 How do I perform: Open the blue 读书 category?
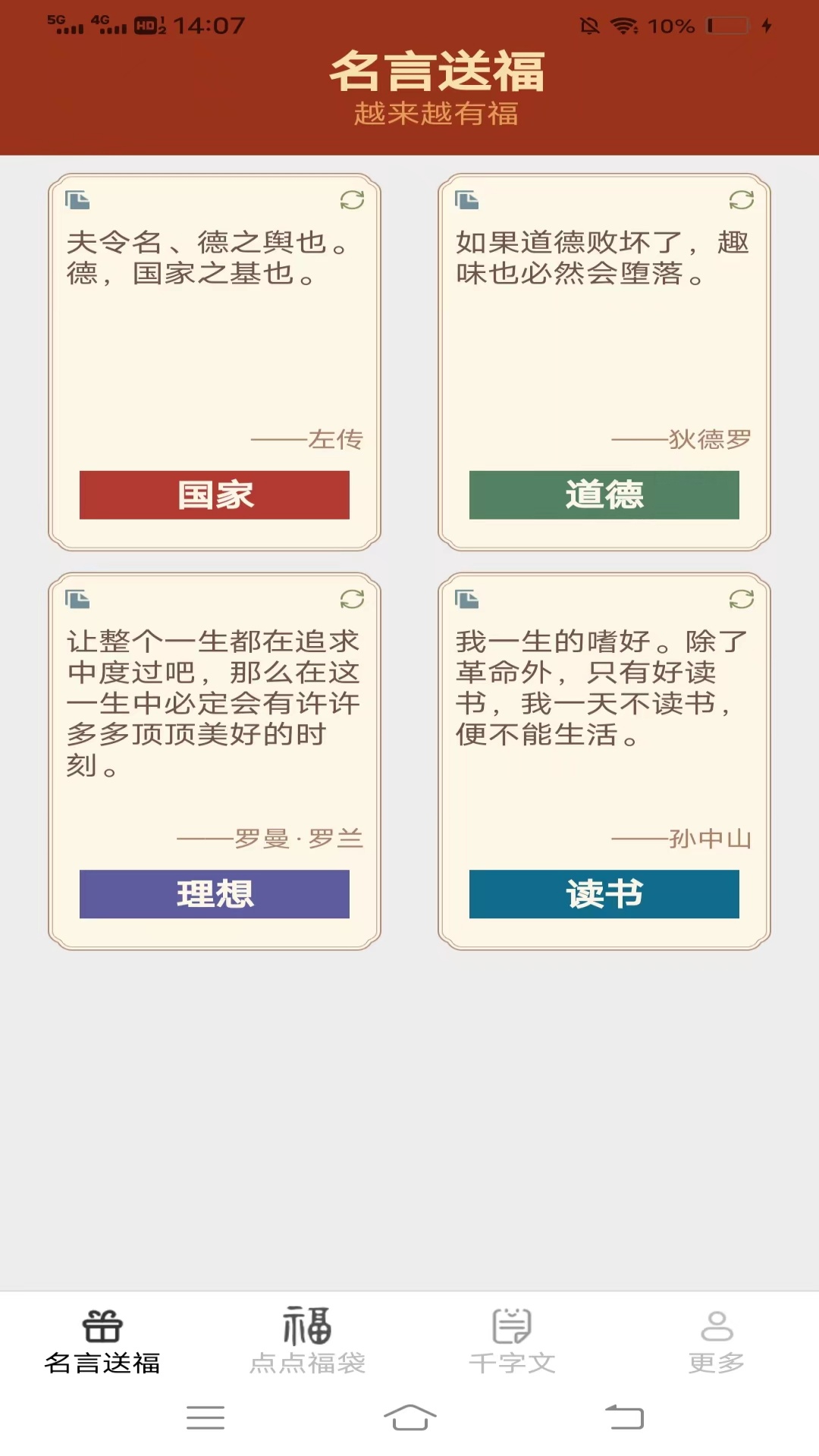604,895
